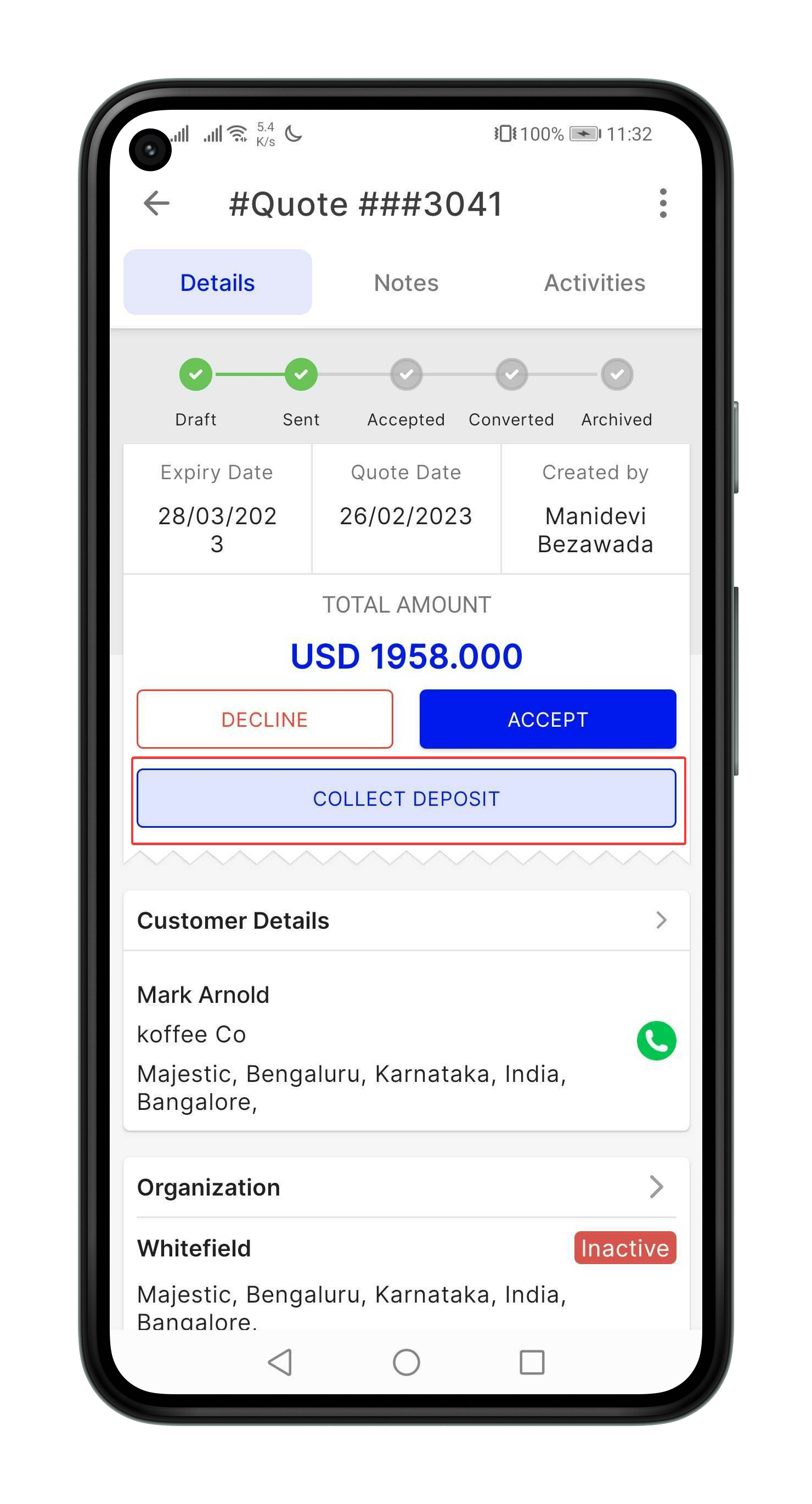Switch to the Notes tab
This screenshot has height=1504, width=812.
405,283
